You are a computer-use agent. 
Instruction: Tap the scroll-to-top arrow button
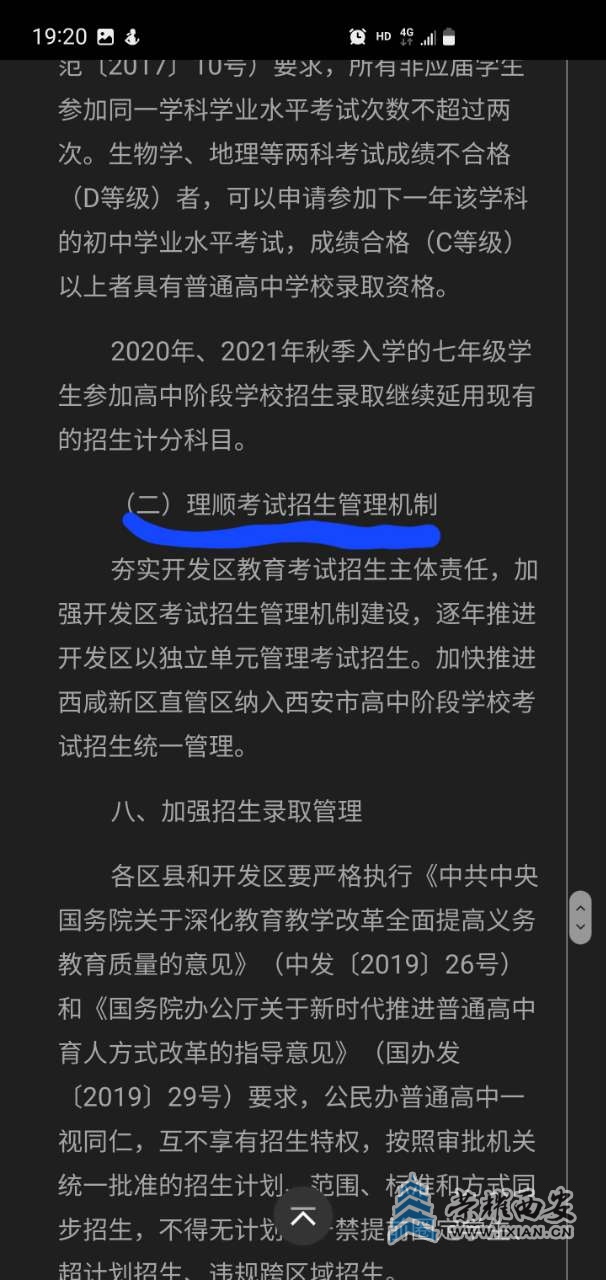[303, 1216]
